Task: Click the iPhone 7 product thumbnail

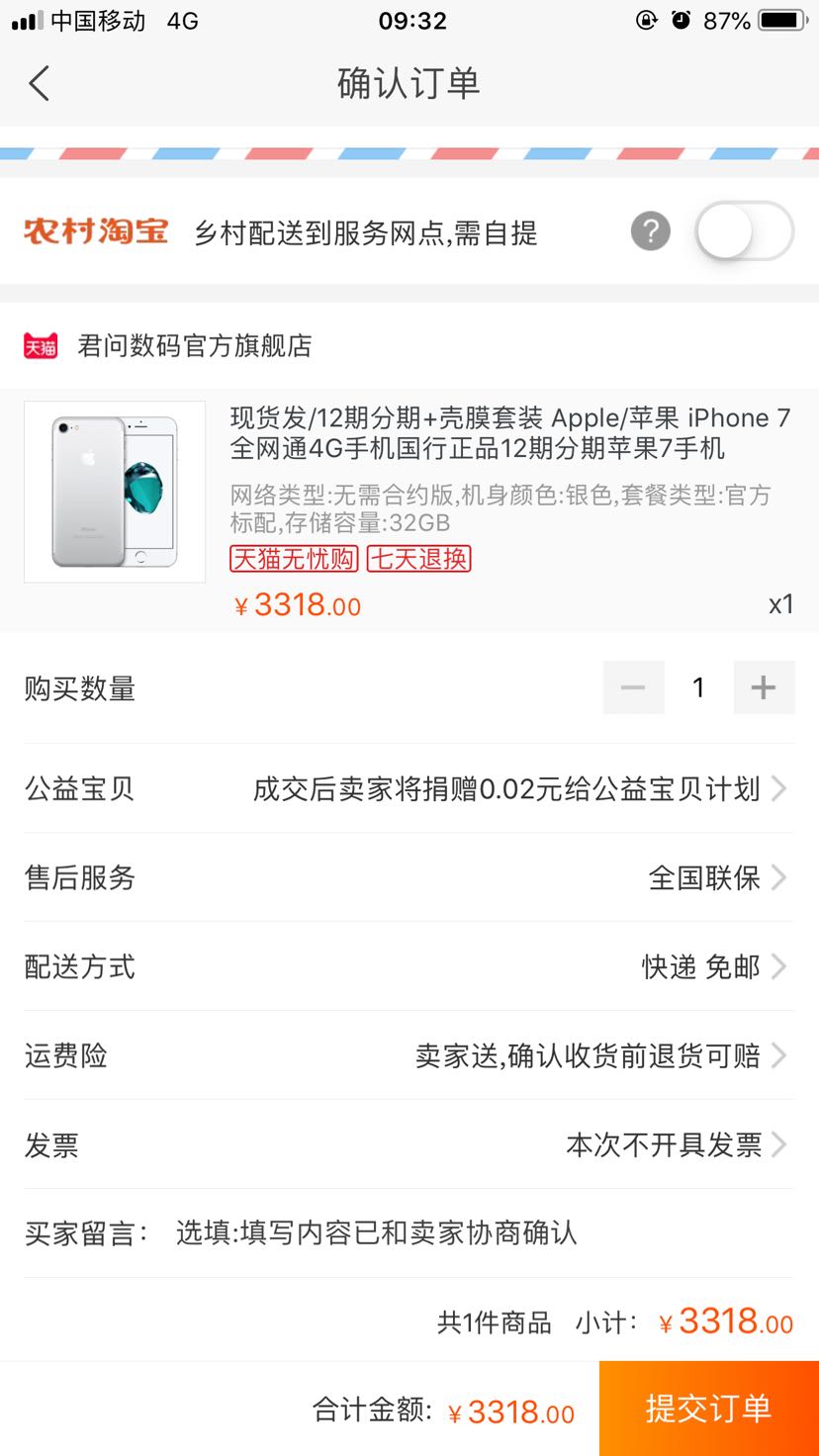Action: pos(114,491)
